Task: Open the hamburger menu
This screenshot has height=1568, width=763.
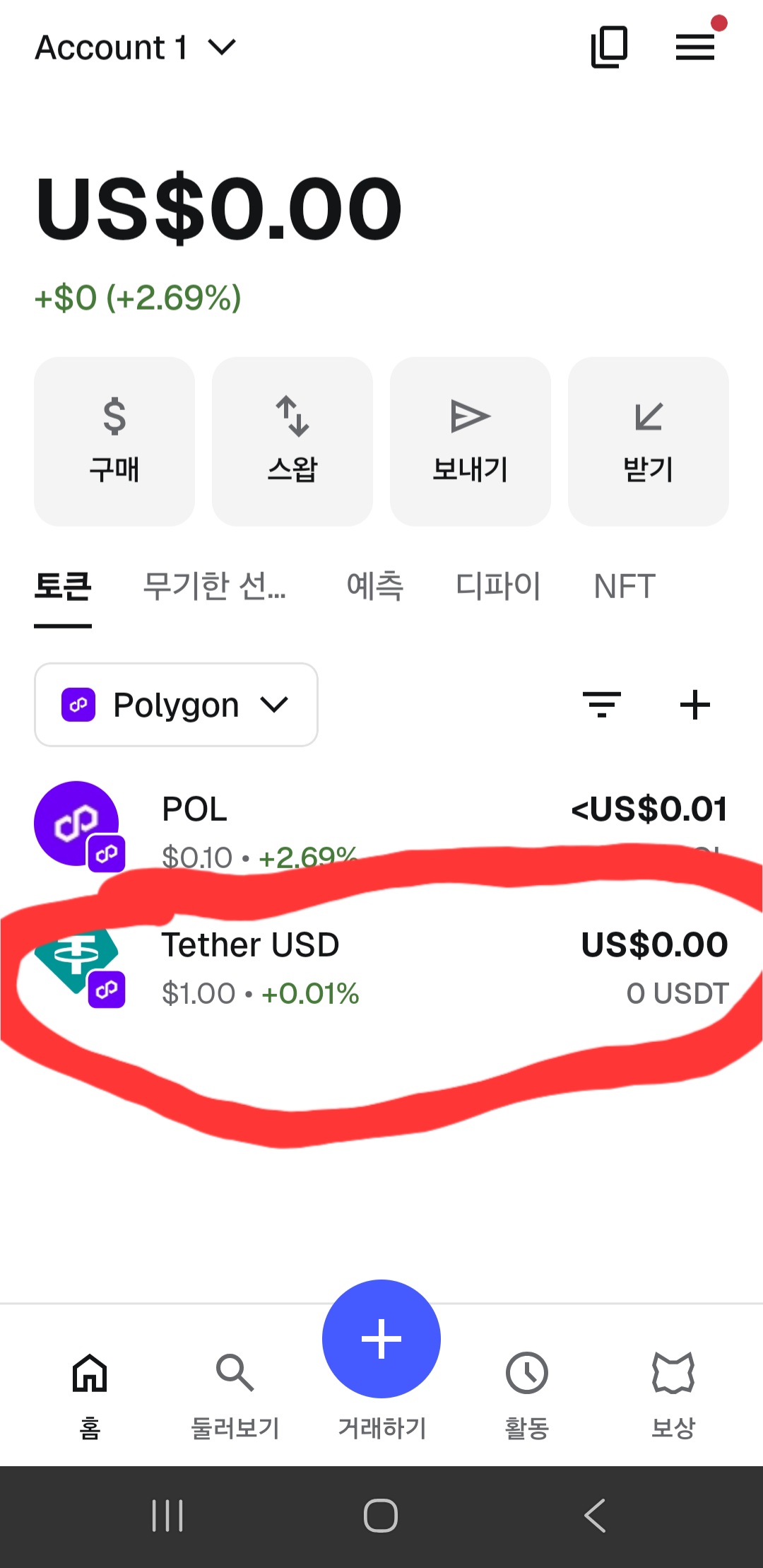Action: coord(695,48)
